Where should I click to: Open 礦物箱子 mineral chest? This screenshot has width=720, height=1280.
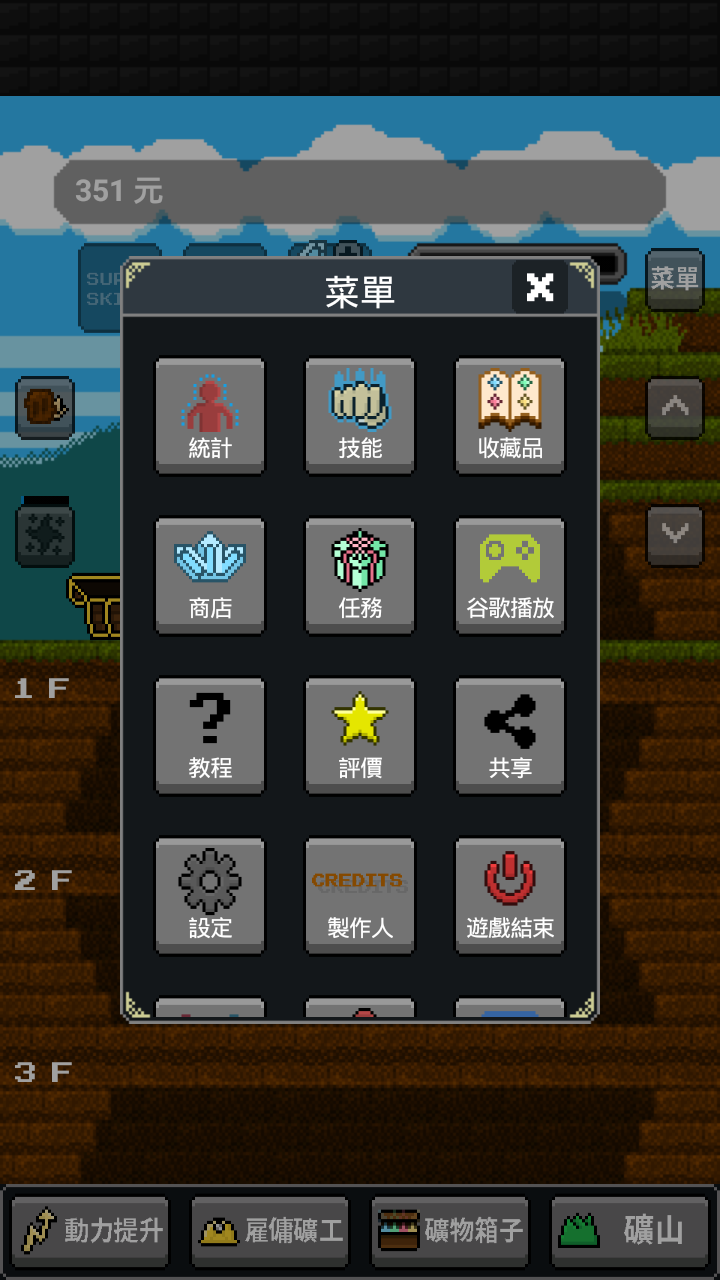click(450, 1231)
